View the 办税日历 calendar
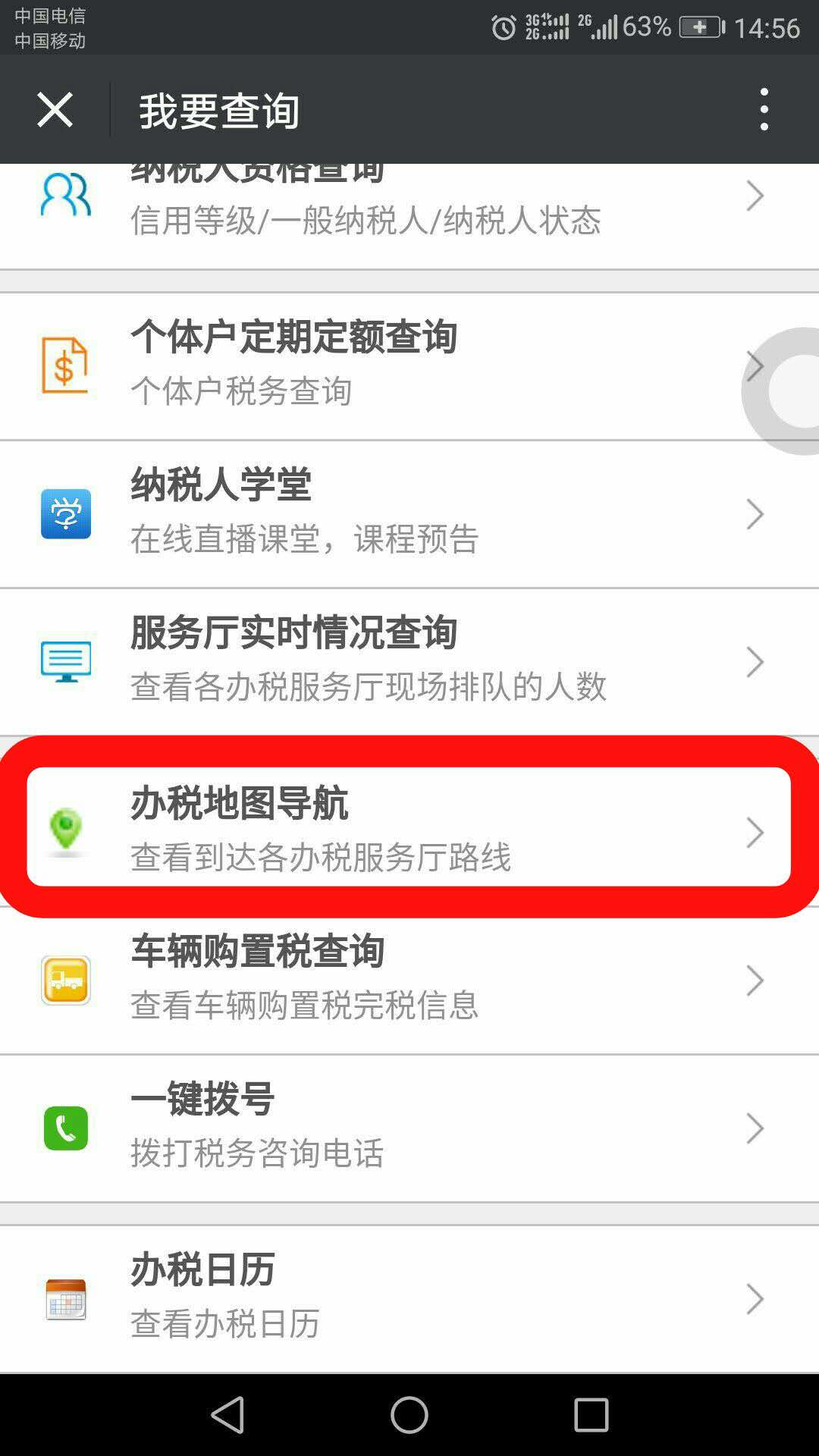This screenshot has width=819, height=1456. point(409,1299)
